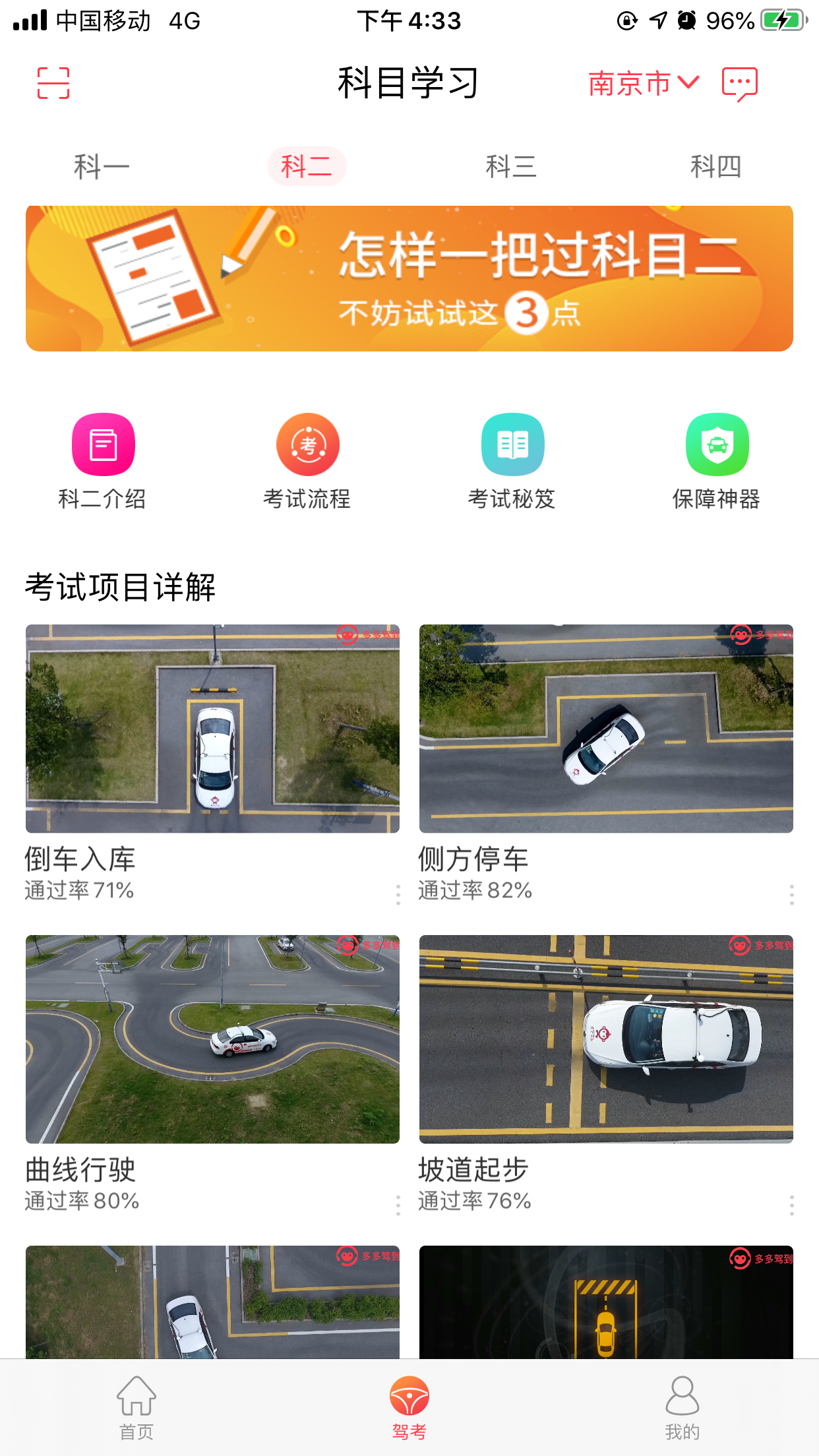Open the scan icon

(x=53, y=83)
